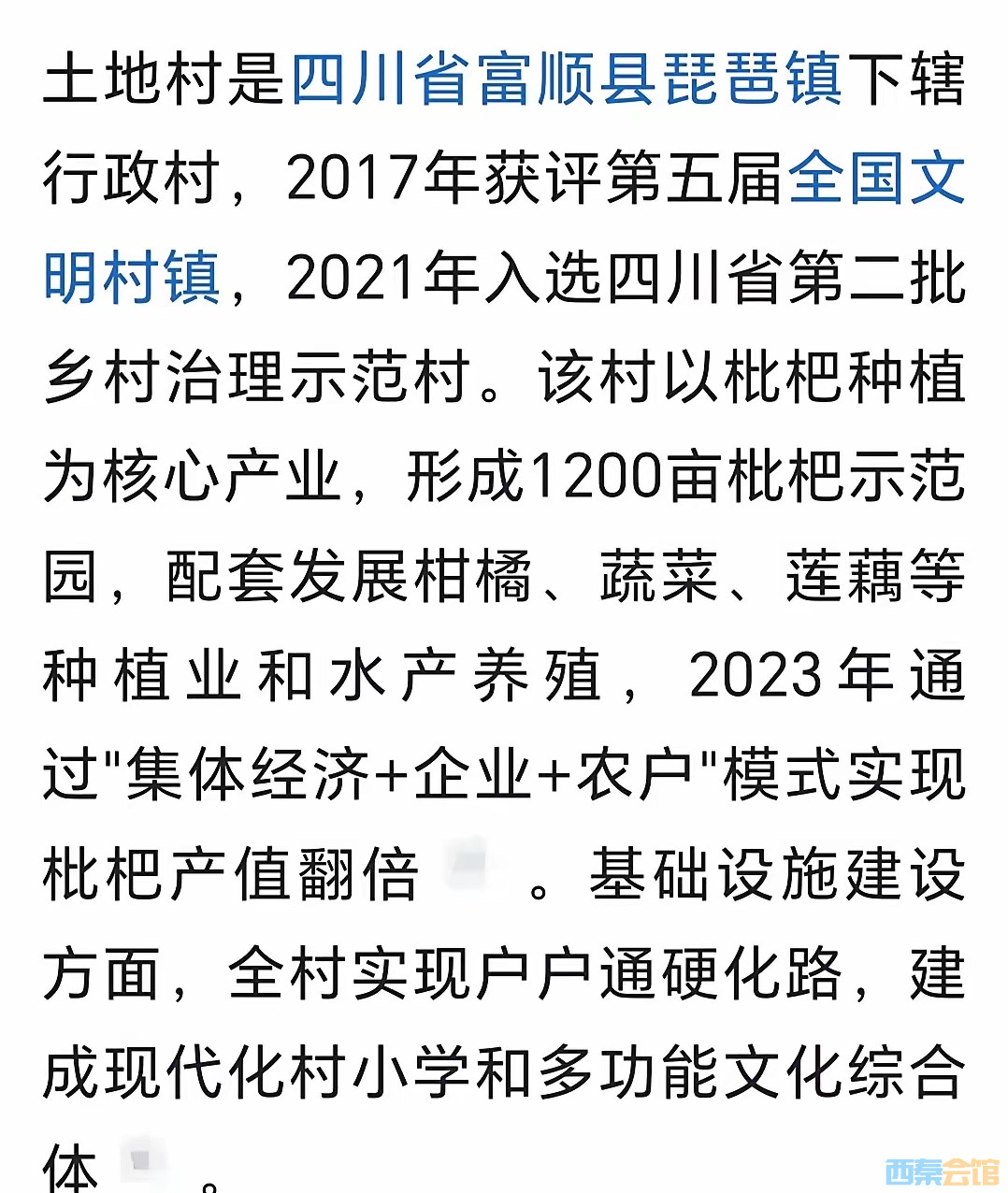Open the 四川省富顺县琵琶镇 link
Screen dimensions: 1008x1193
click(x=568, y=79)
